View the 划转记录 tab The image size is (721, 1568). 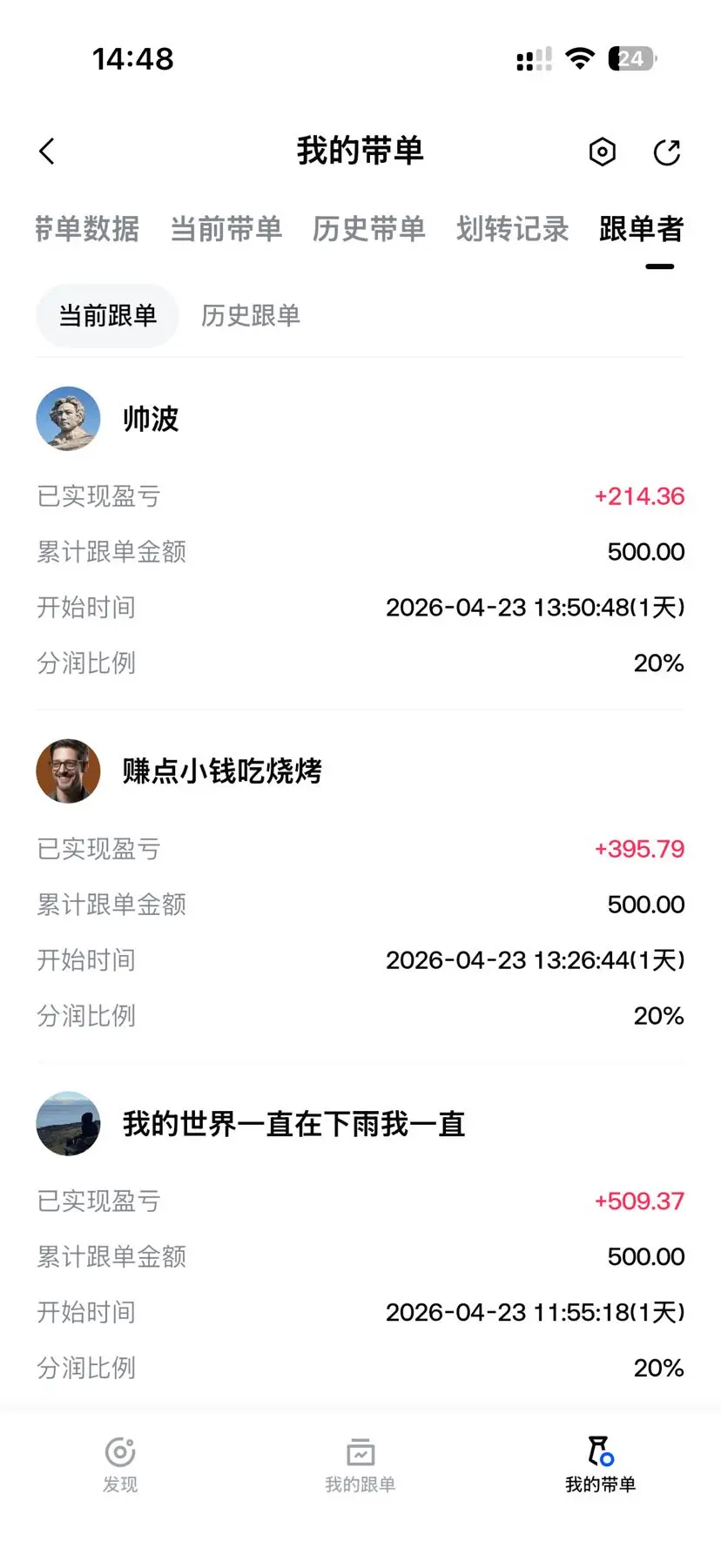[512, 229]
